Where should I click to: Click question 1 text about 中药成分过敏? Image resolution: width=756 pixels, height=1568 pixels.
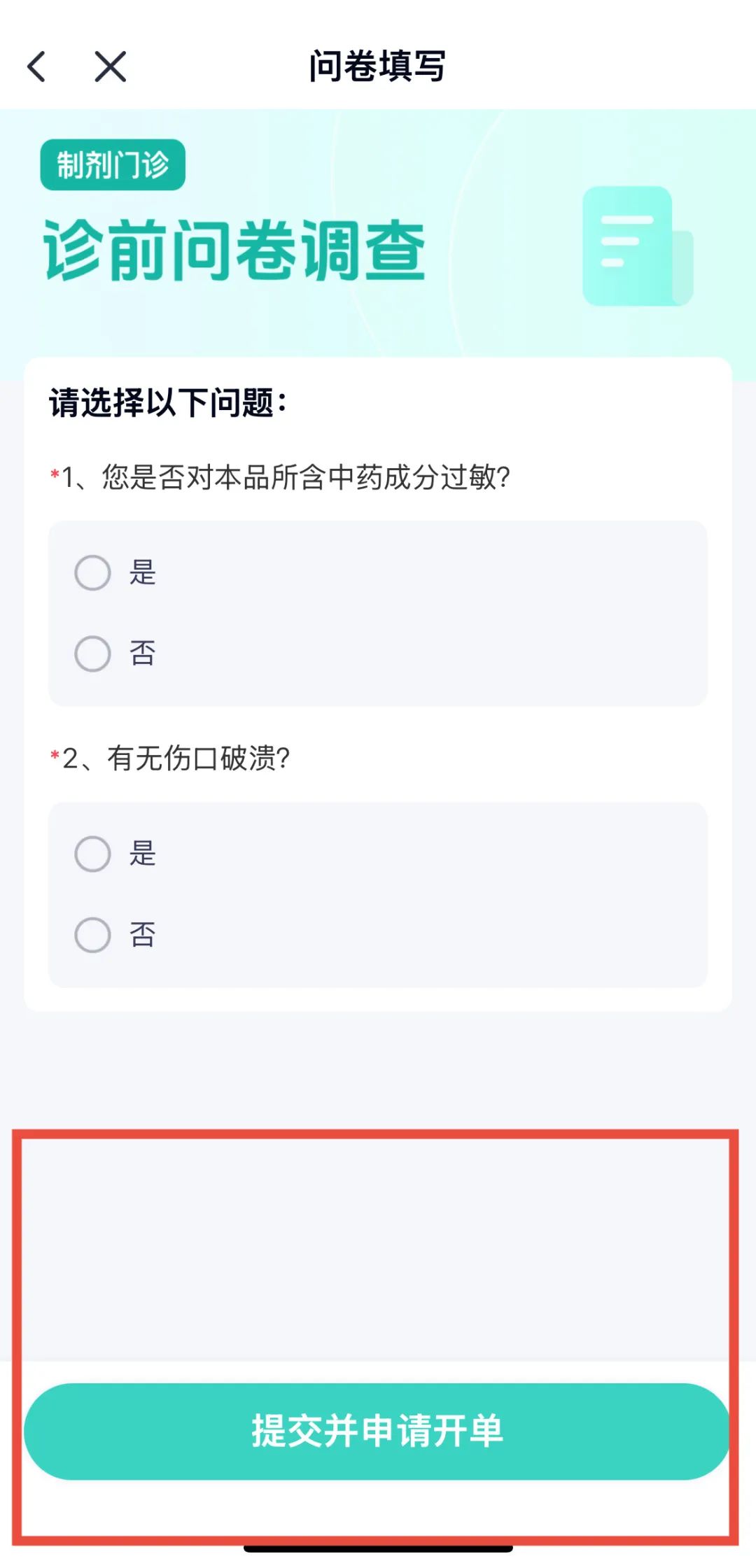click(x=280, y=477)
